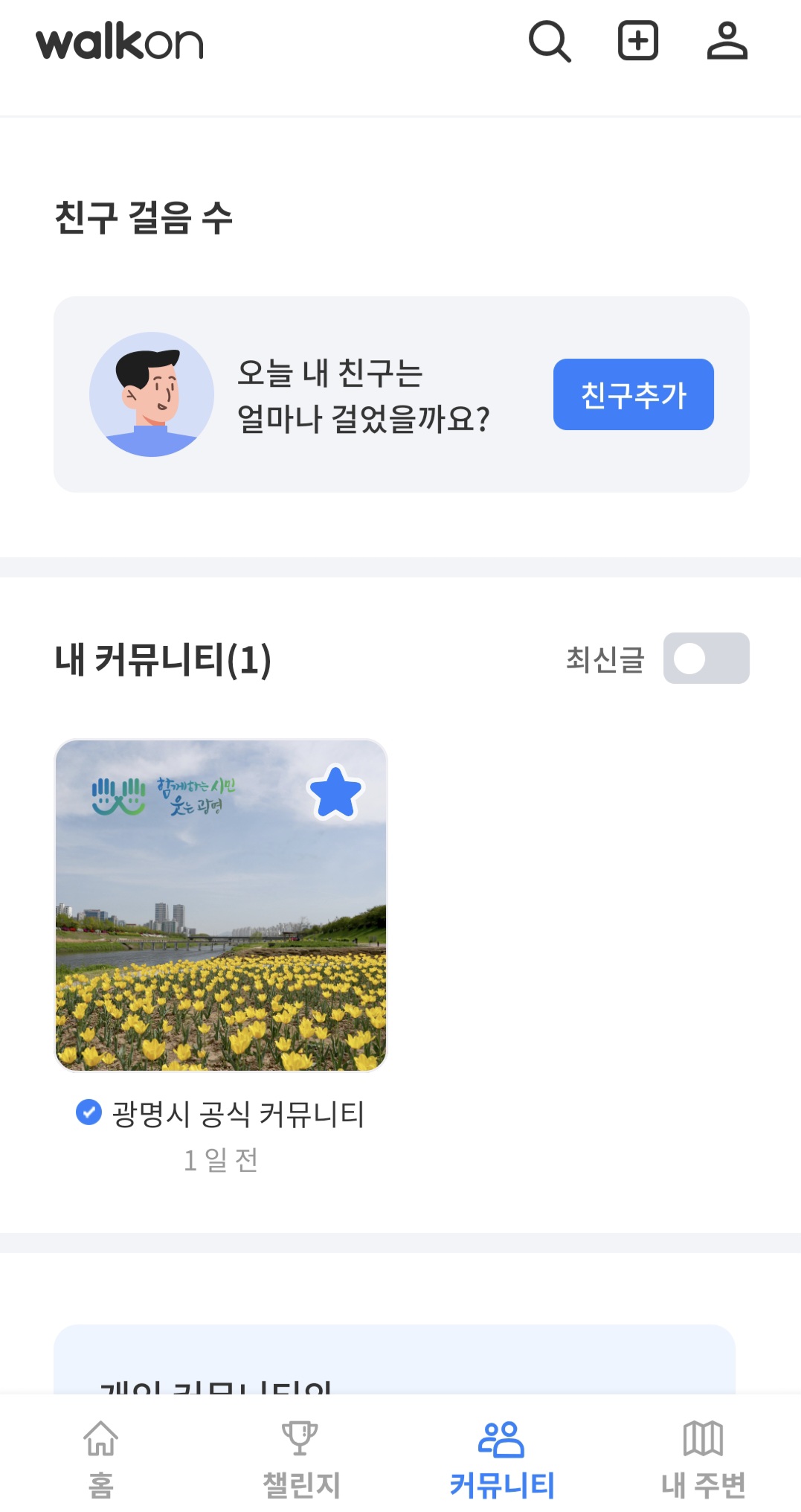Toggle the 최신글 switch
Image resolution: width=801 pixels, height=1512 pixels.
pyautogui.click(x=706, y=659)
